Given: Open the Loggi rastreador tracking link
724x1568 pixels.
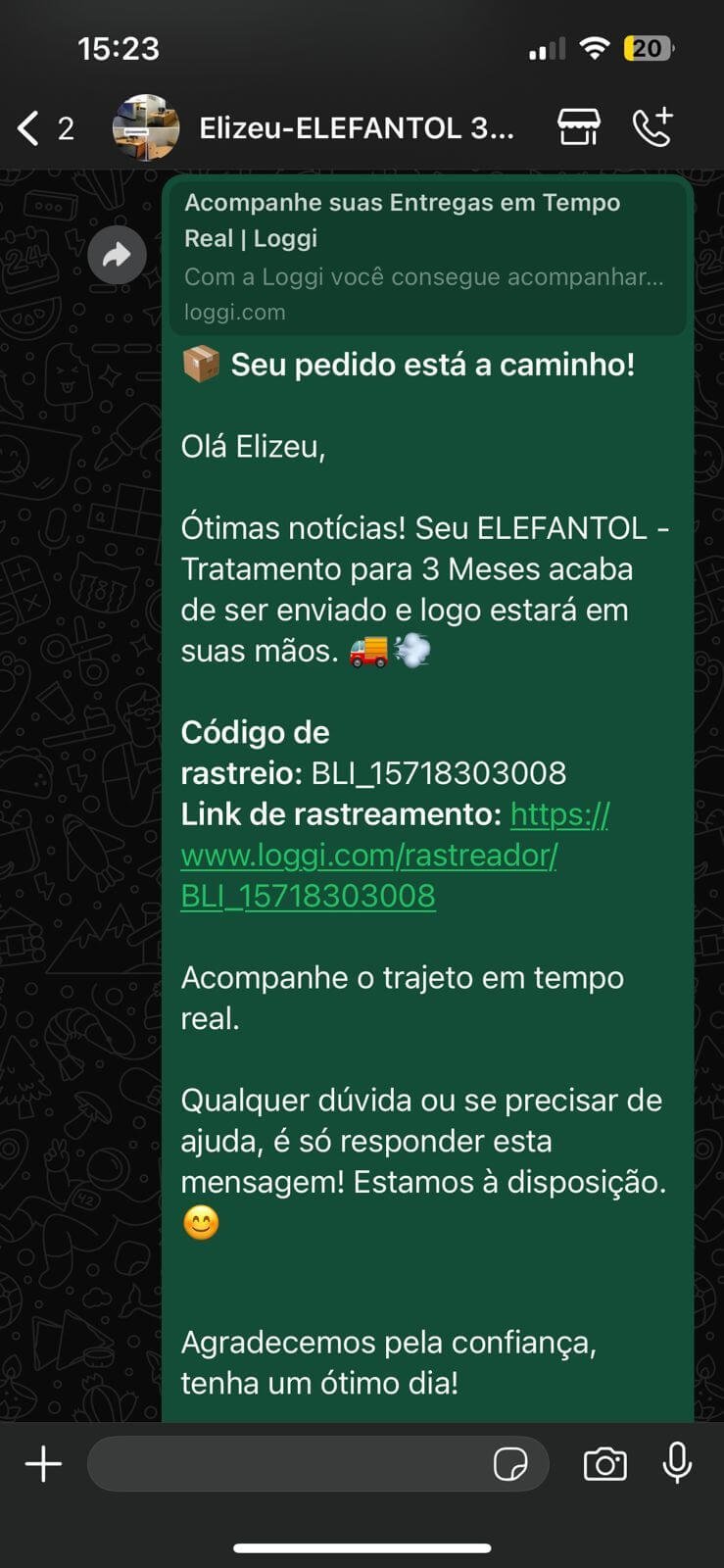Looking at the screenshot, I should pos(368,856).
